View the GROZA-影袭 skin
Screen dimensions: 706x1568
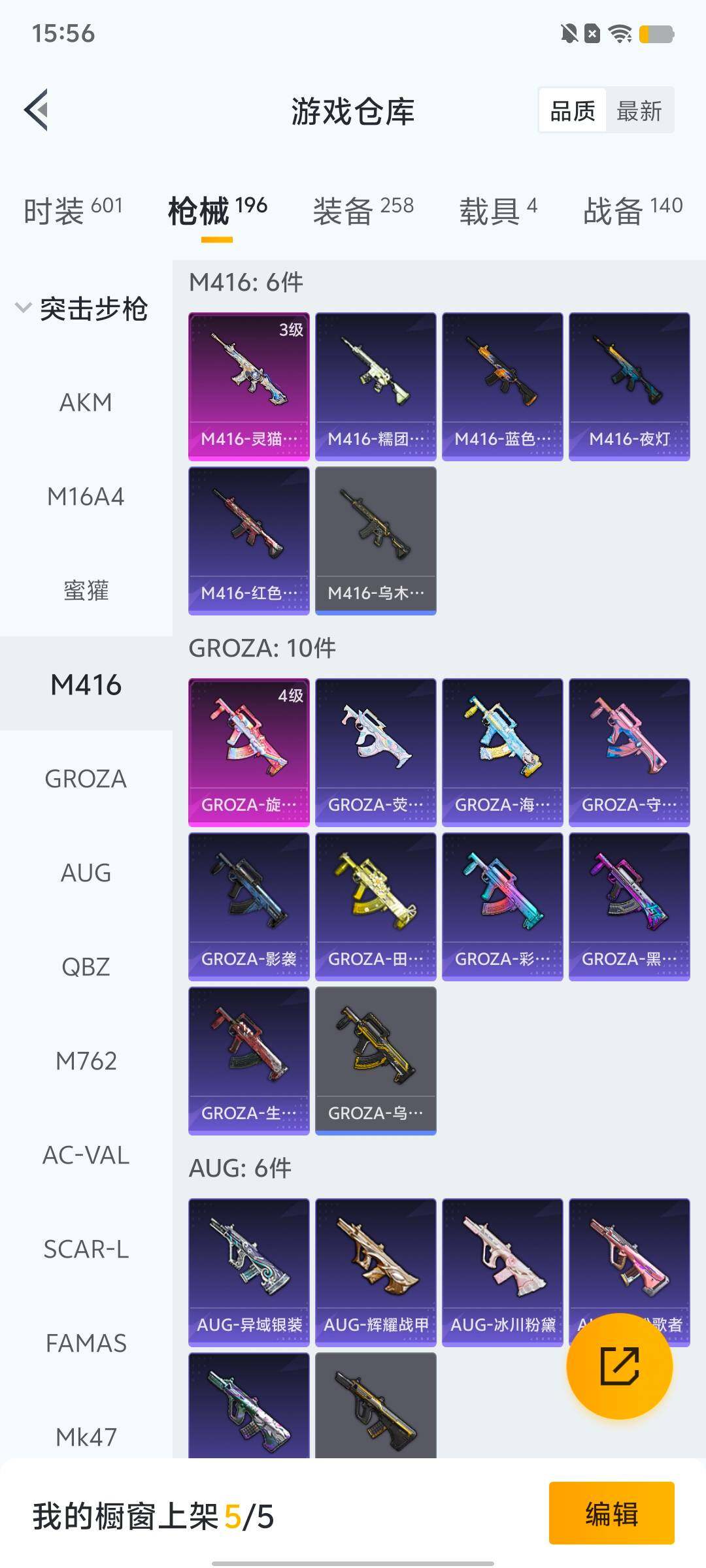click(249, 906)
